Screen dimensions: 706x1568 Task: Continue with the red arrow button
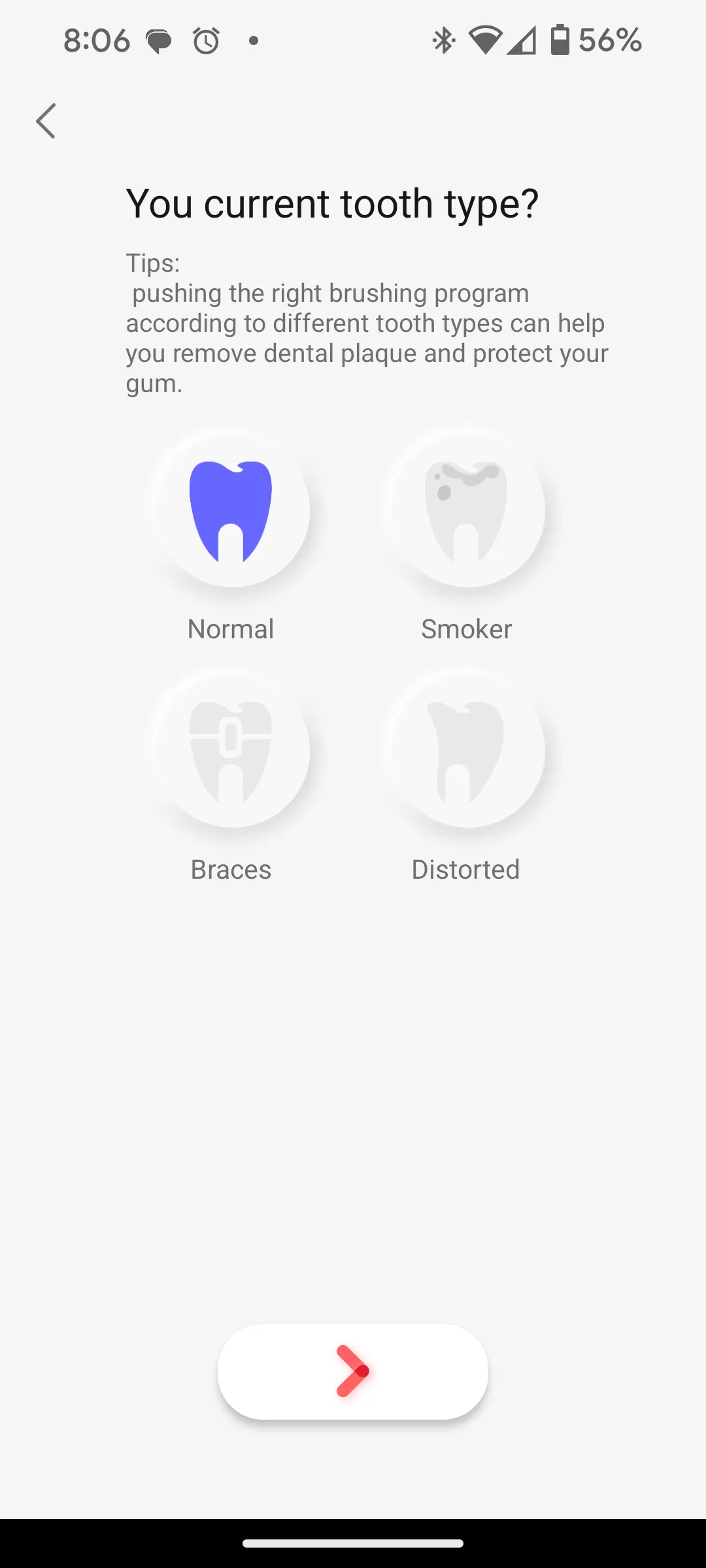click(x=353, y=1371)
